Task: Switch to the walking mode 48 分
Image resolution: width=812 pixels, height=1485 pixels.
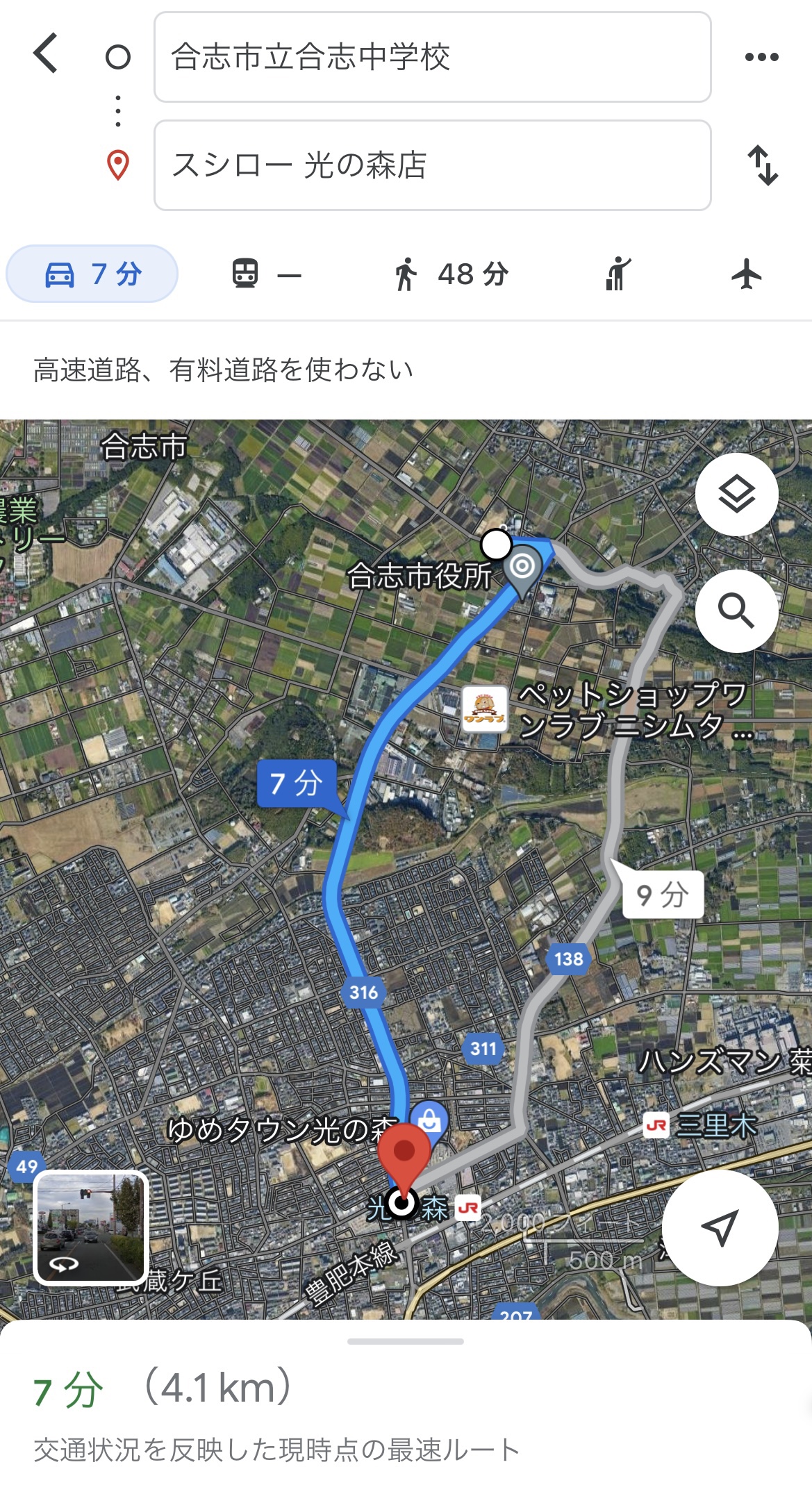Action: point(451,274)
